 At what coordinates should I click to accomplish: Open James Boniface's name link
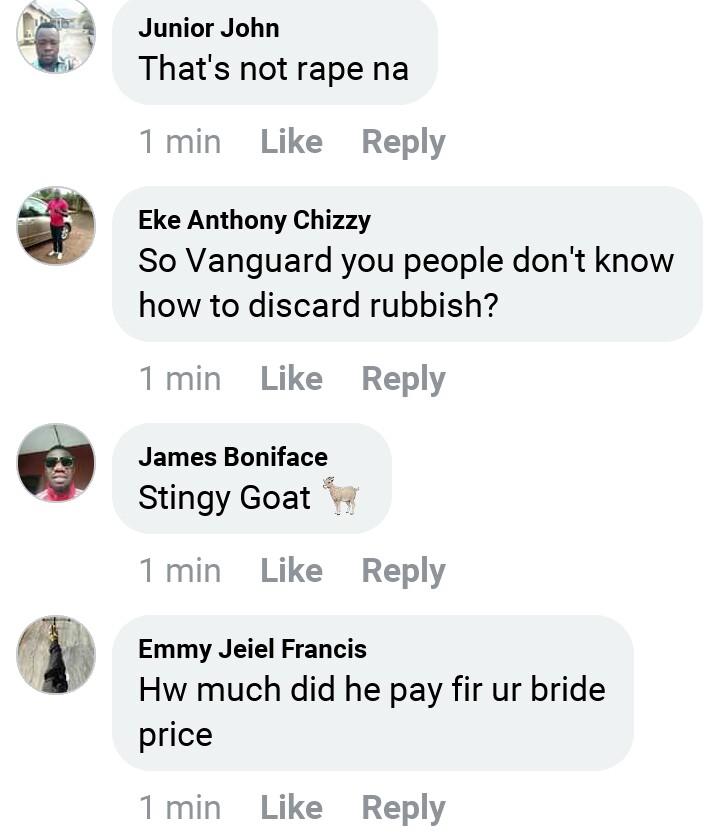232,457
